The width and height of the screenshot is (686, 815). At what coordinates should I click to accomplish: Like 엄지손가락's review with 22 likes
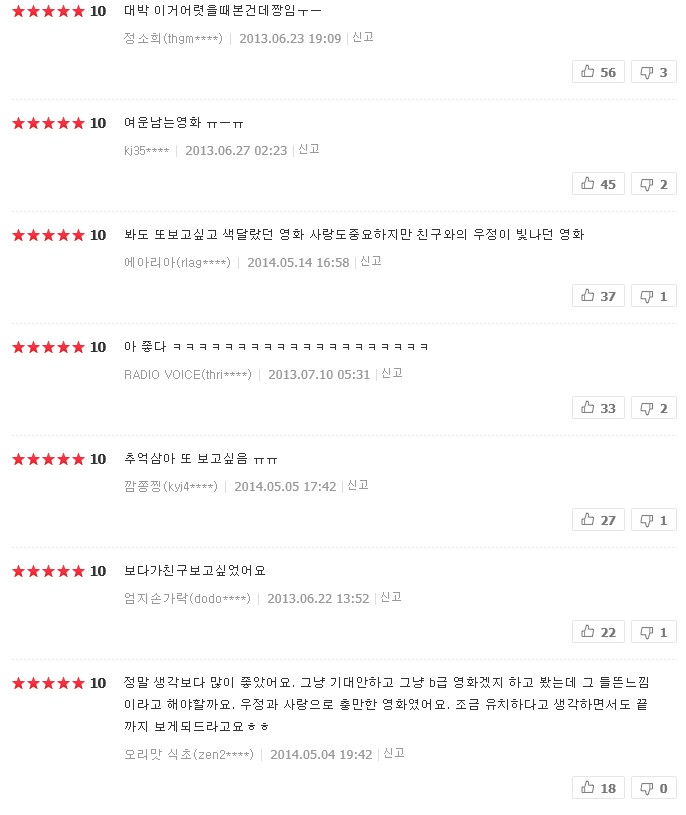[x=598, y=632]
